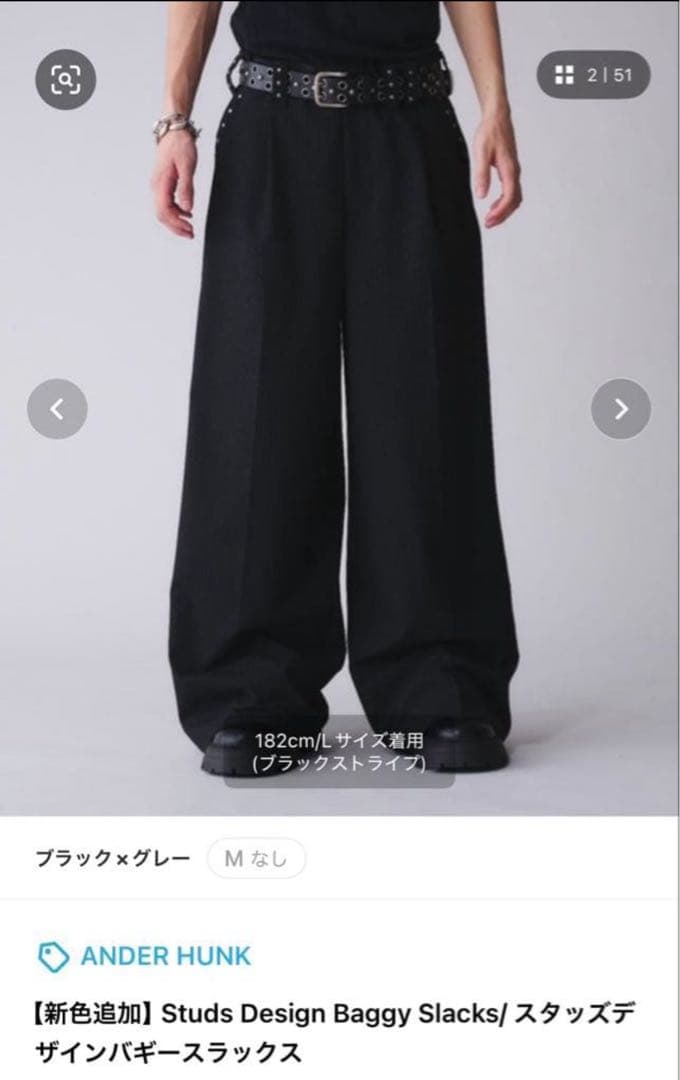Show the next product photo

(x=621, y=408)
